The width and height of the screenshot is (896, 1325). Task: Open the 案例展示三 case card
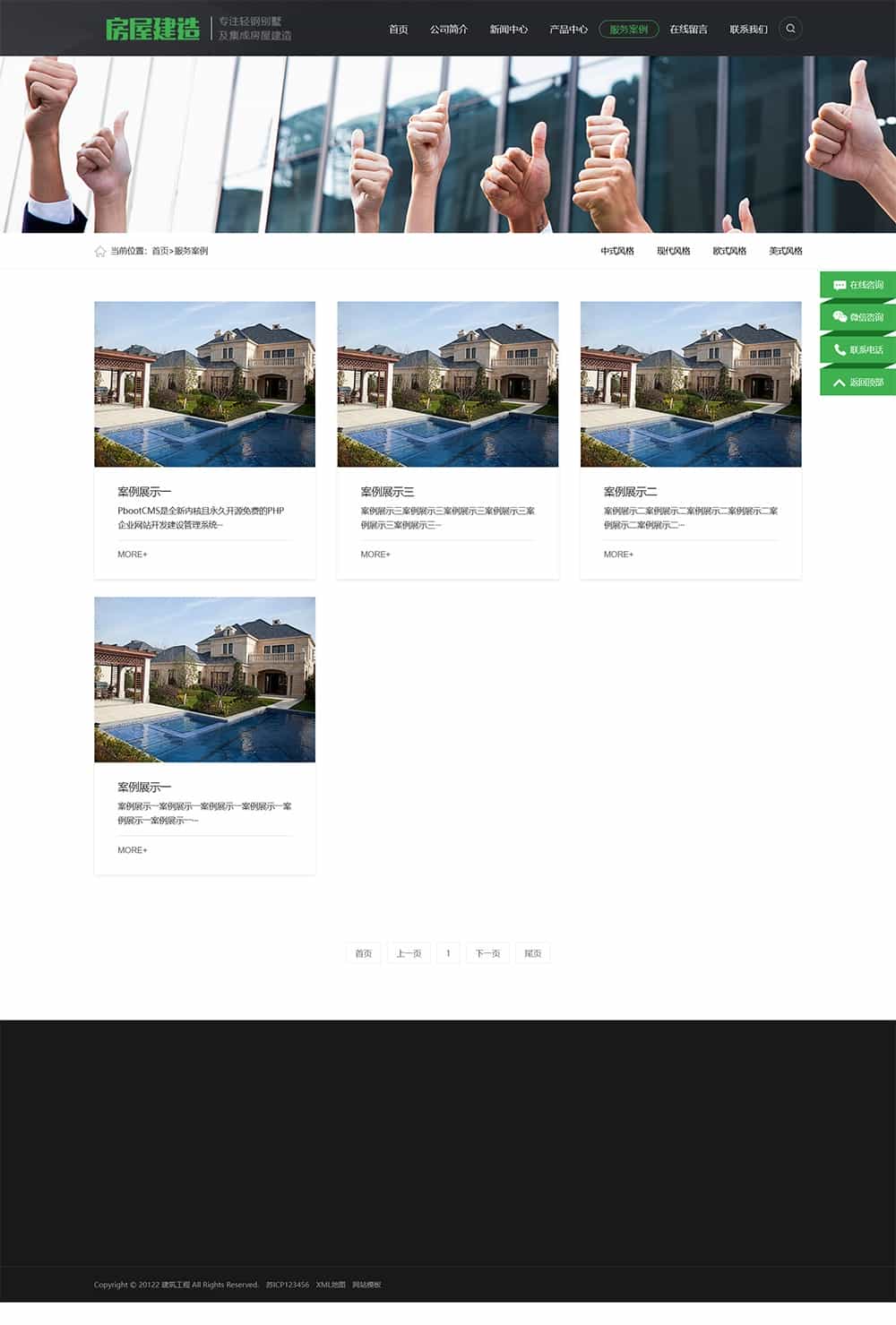click(x=447, y=384)
